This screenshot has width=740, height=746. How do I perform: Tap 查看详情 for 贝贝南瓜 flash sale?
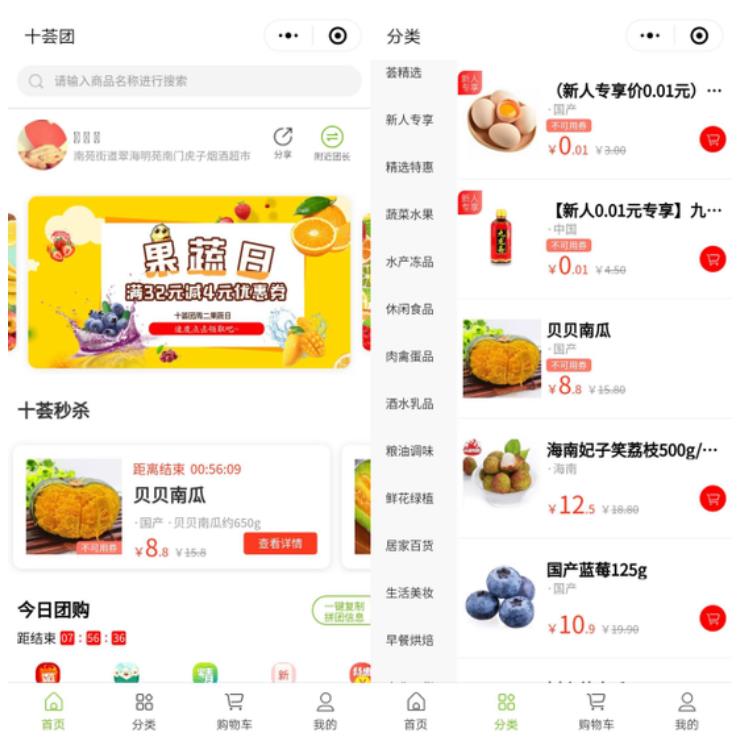point(280,543)
